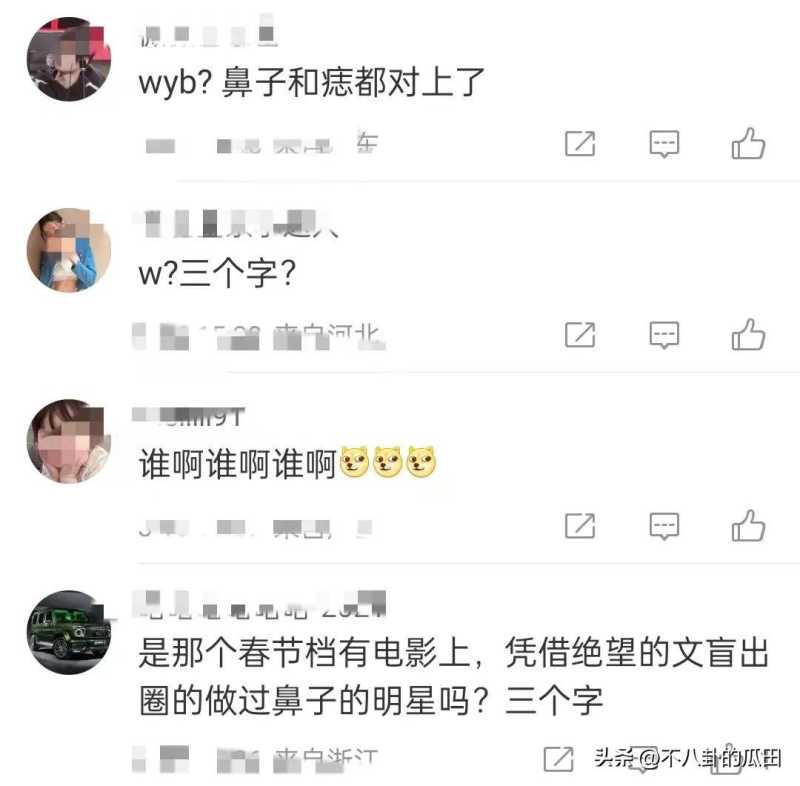Repost the '是那个春节档有电影上' comment

coord(558,758)
